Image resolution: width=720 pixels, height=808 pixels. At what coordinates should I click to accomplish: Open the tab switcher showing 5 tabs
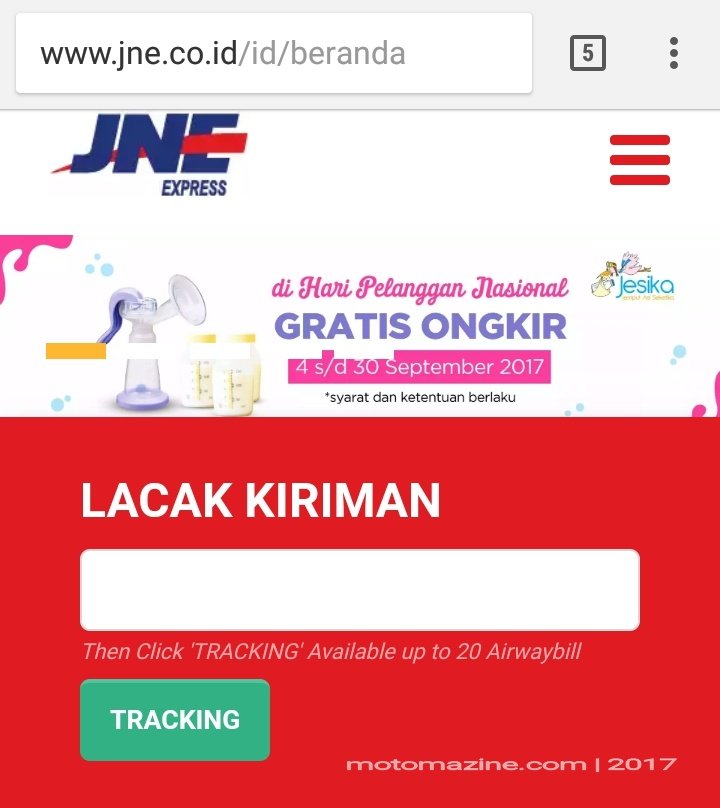pyautogui.click(x=588, y=53)
